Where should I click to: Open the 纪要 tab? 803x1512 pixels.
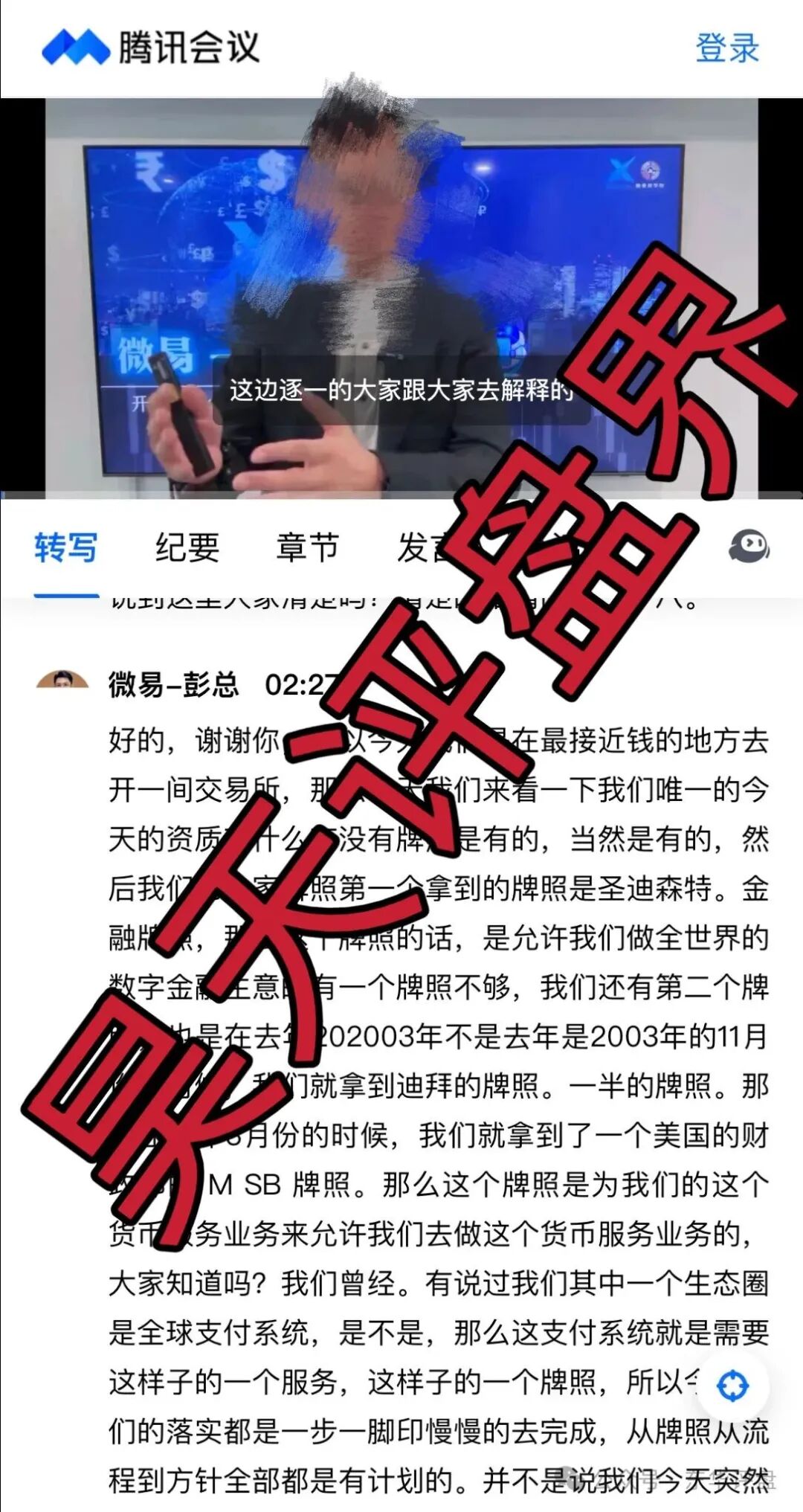[x=187, y=548]
